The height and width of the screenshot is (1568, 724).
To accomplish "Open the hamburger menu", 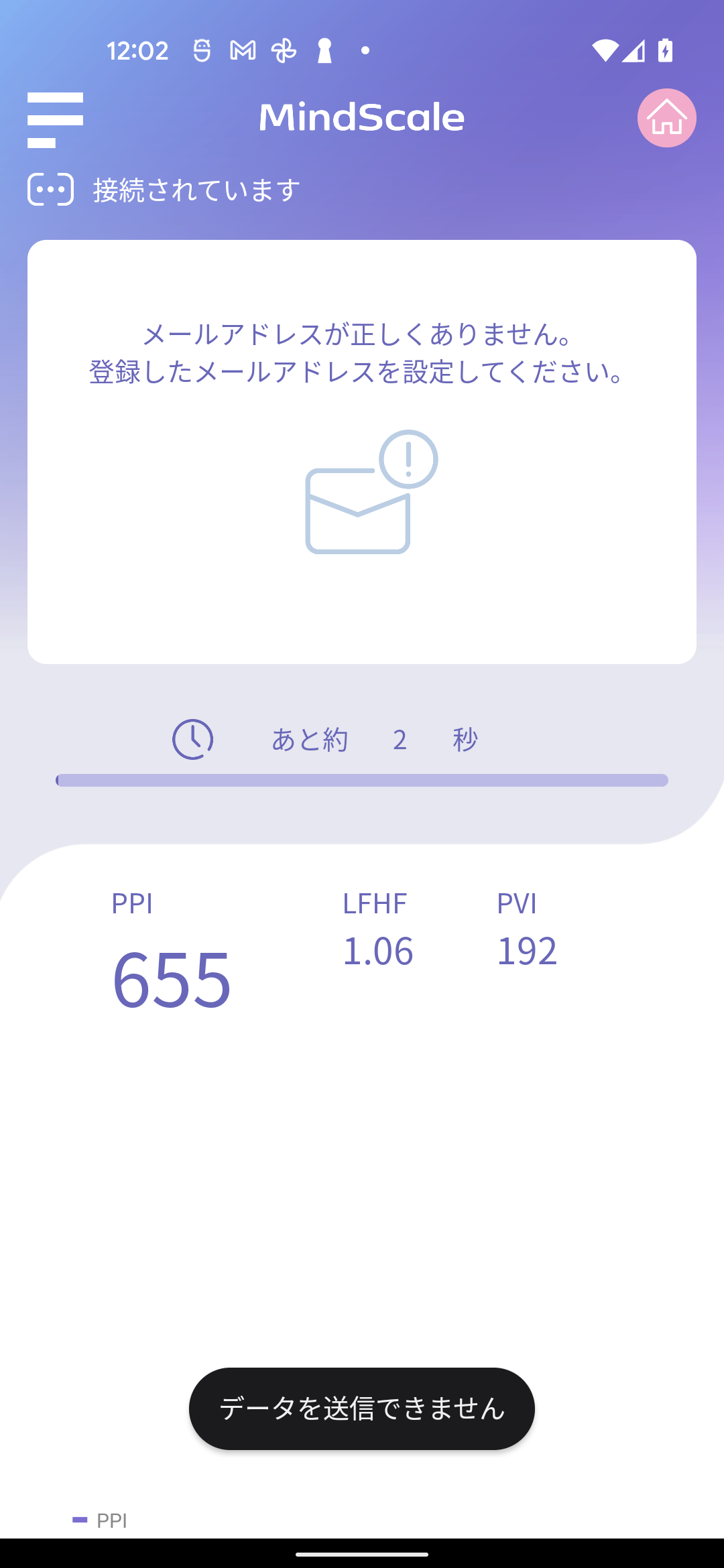I will click(x=55, y=120).
